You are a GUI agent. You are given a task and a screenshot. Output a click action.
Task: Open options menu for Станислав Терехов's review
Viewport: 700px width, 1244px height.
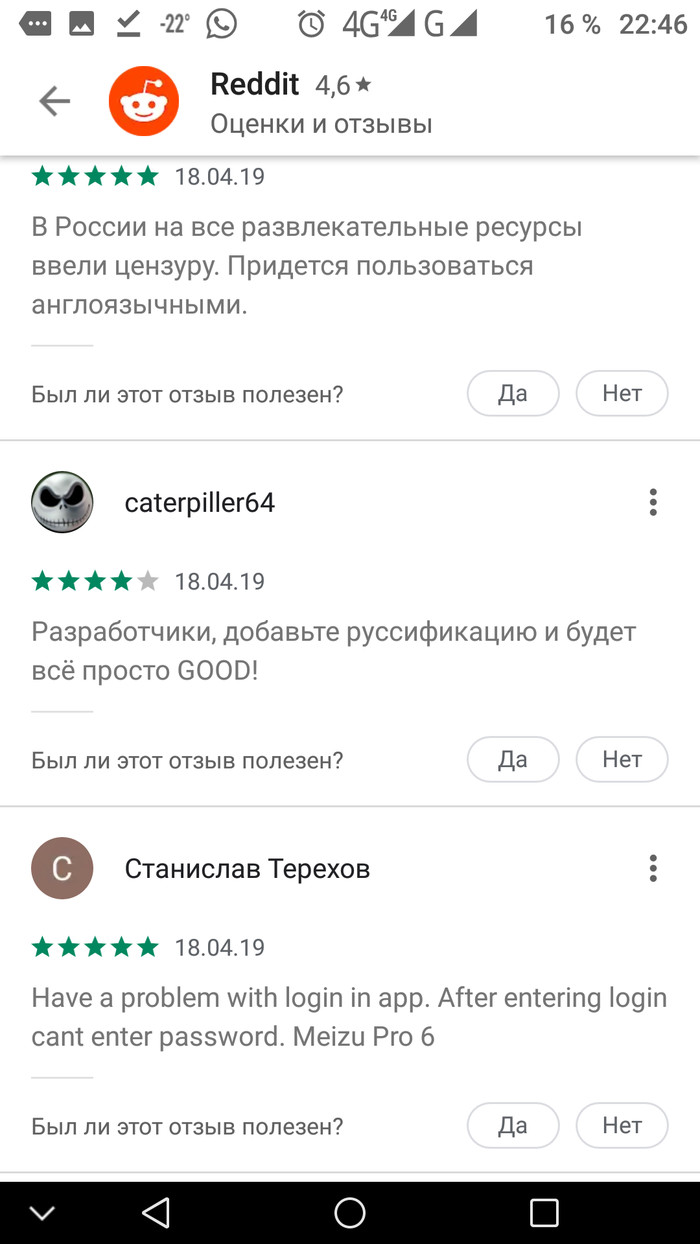(x=653, y=868)
